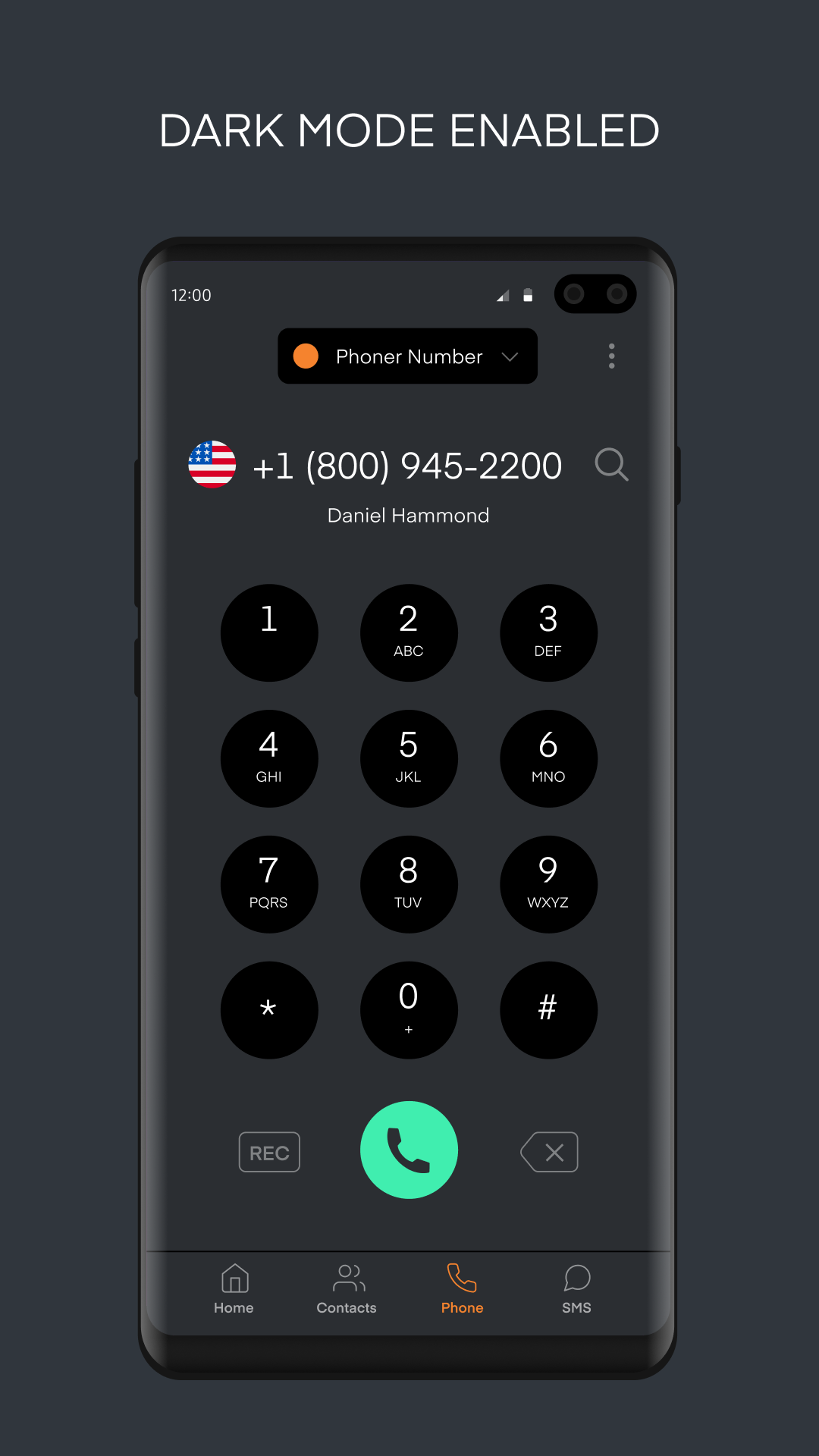Screen dimensions: 819x1456
Task: Open the search icon next to the number
Action: [x=611, y=465]
